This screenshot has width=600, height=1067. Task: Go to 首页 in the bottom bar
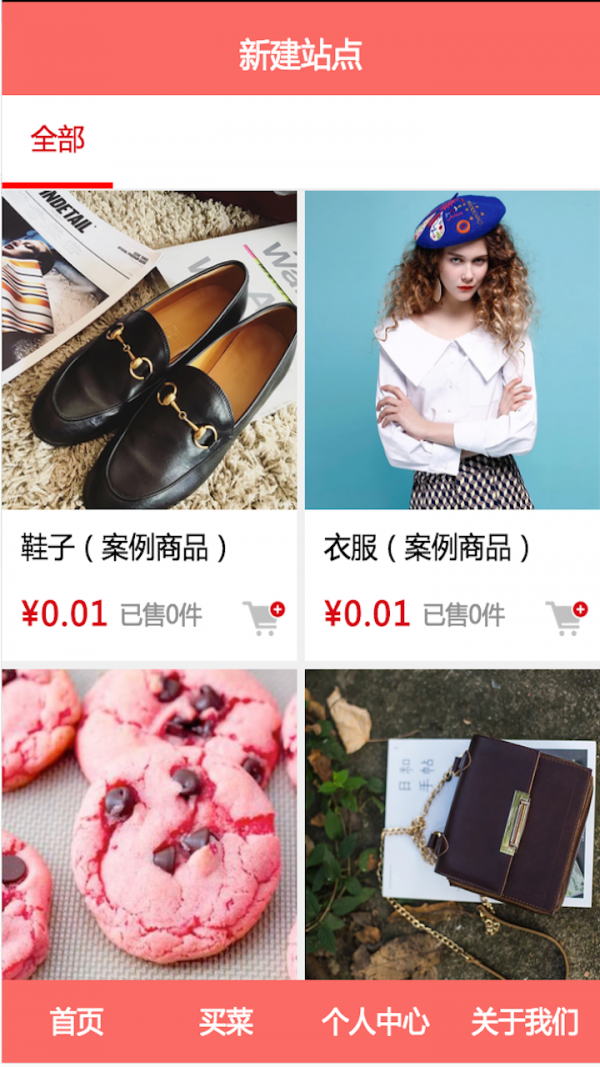click(x=76, y=1022)
